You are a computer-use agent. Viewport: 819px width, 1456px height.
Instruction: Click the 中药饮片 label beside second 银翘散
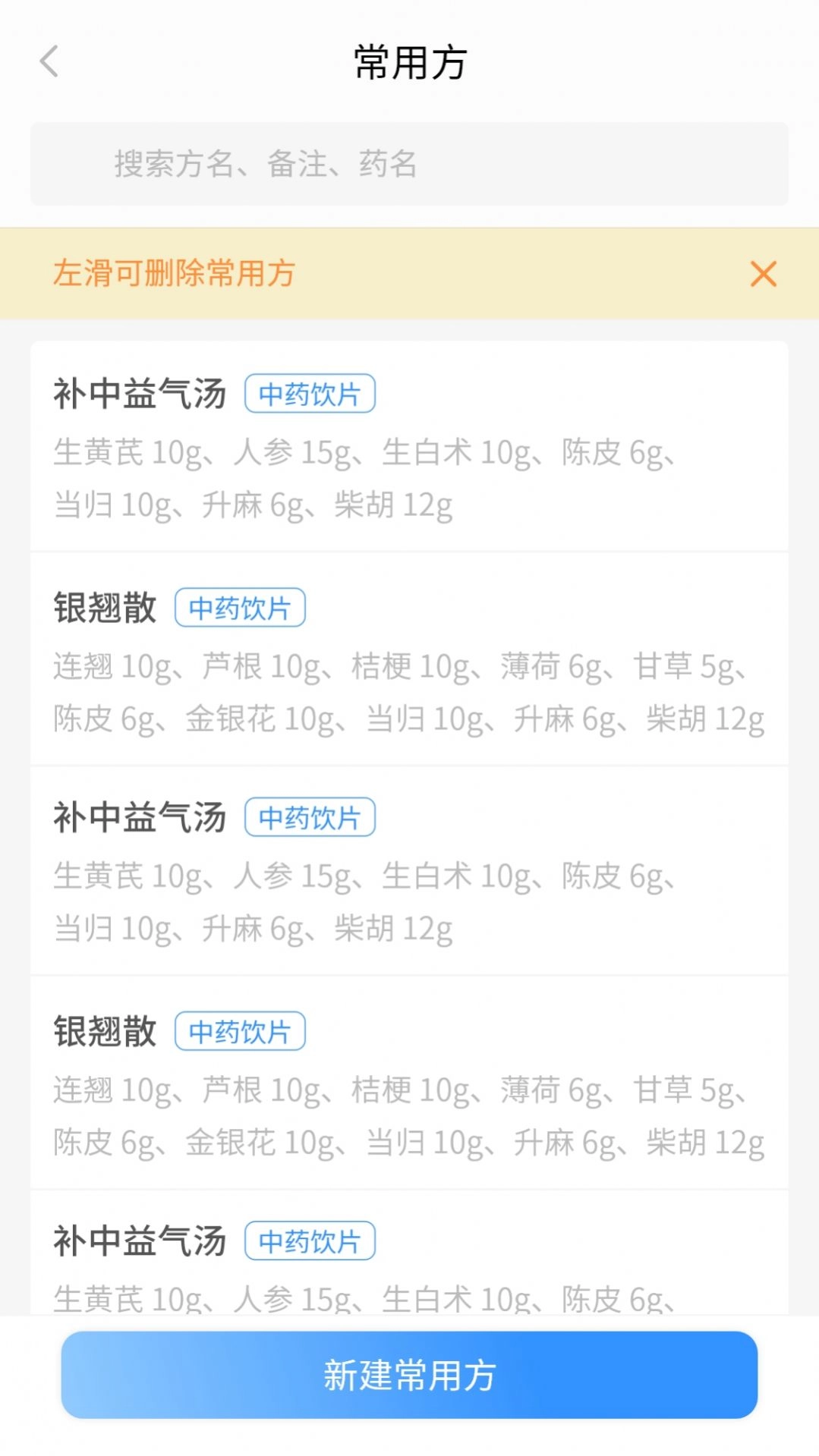(x=239, y=1030)
